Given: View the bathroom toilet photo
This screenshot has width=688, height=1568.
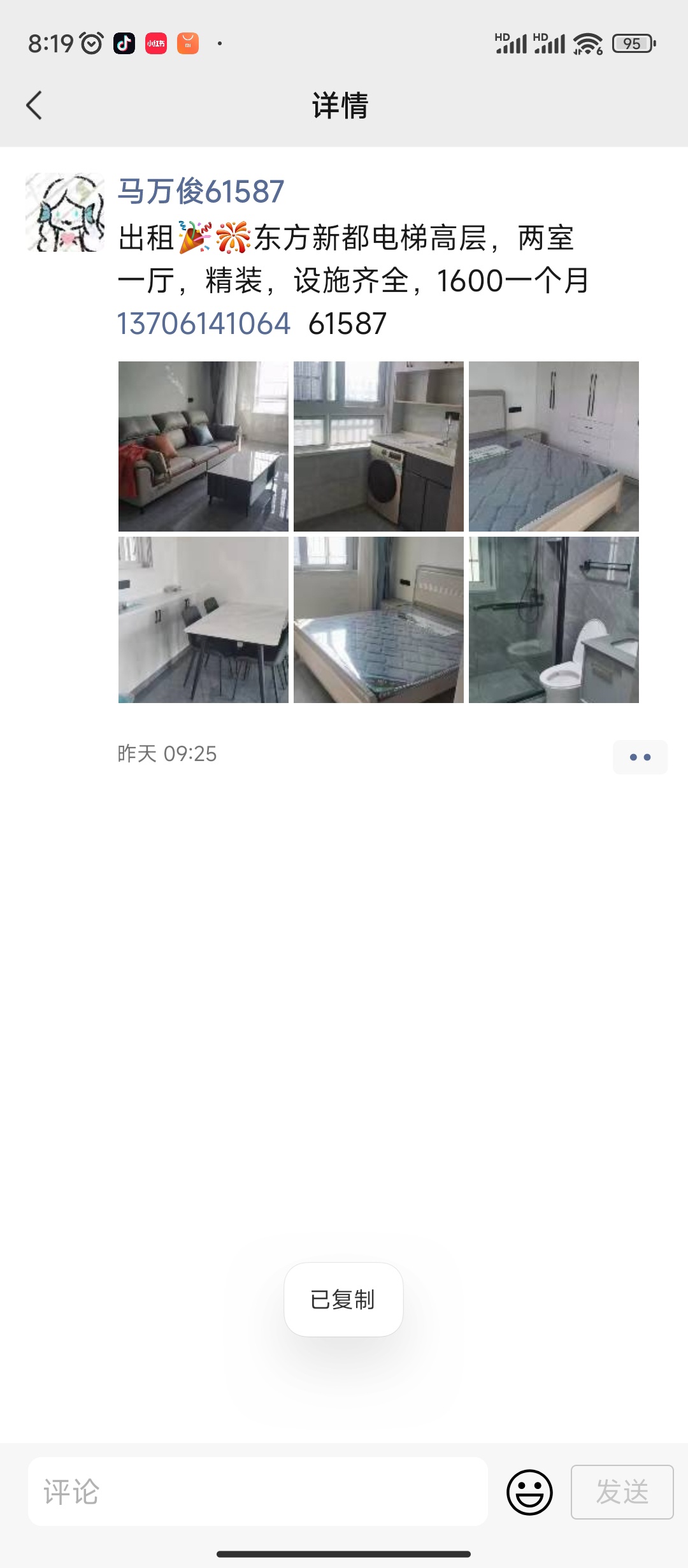Looking at the screenshot, I should [554, 620].
